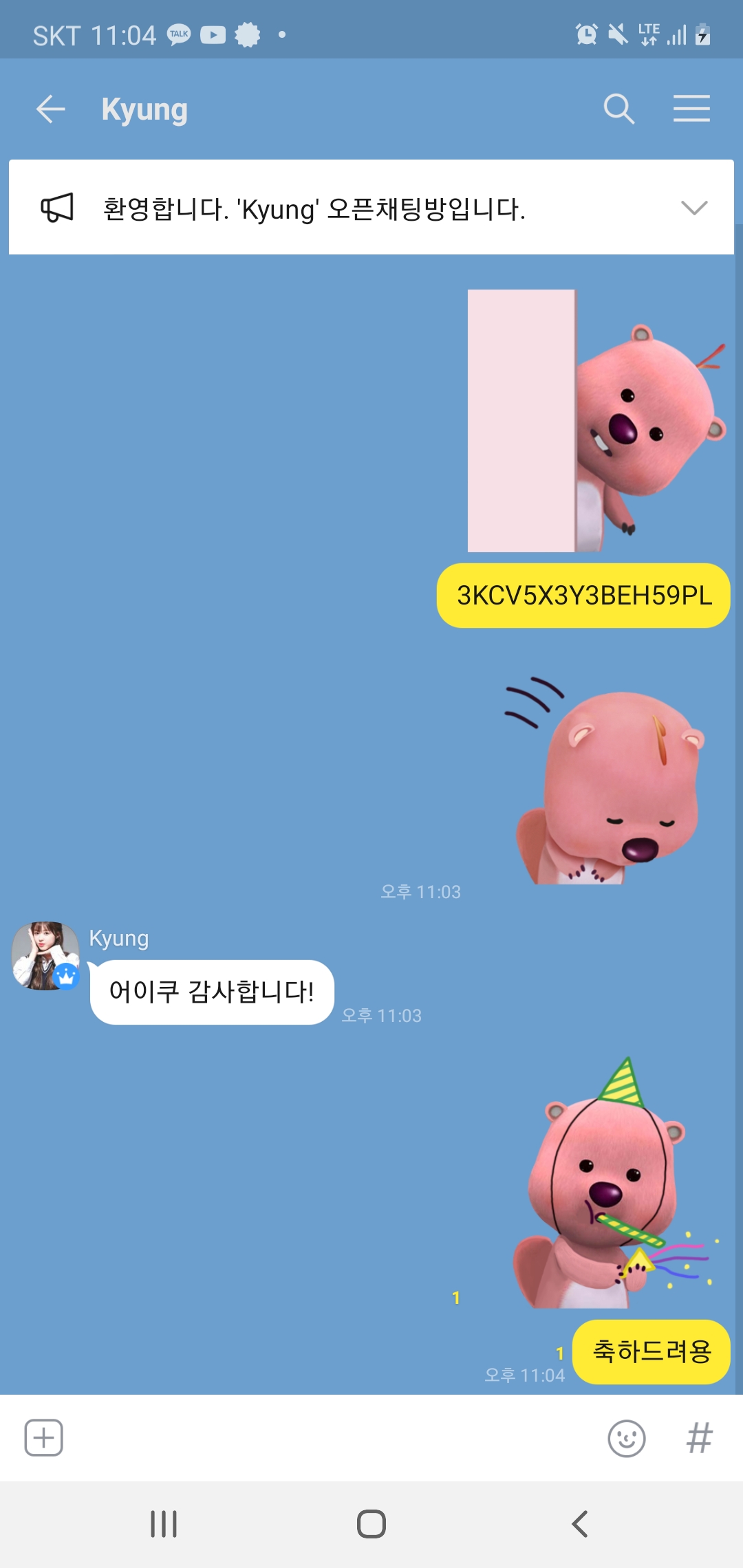This screenshot has width=743, height=1568.
Task: Search messages in this chat
Action: click(618, 109)
